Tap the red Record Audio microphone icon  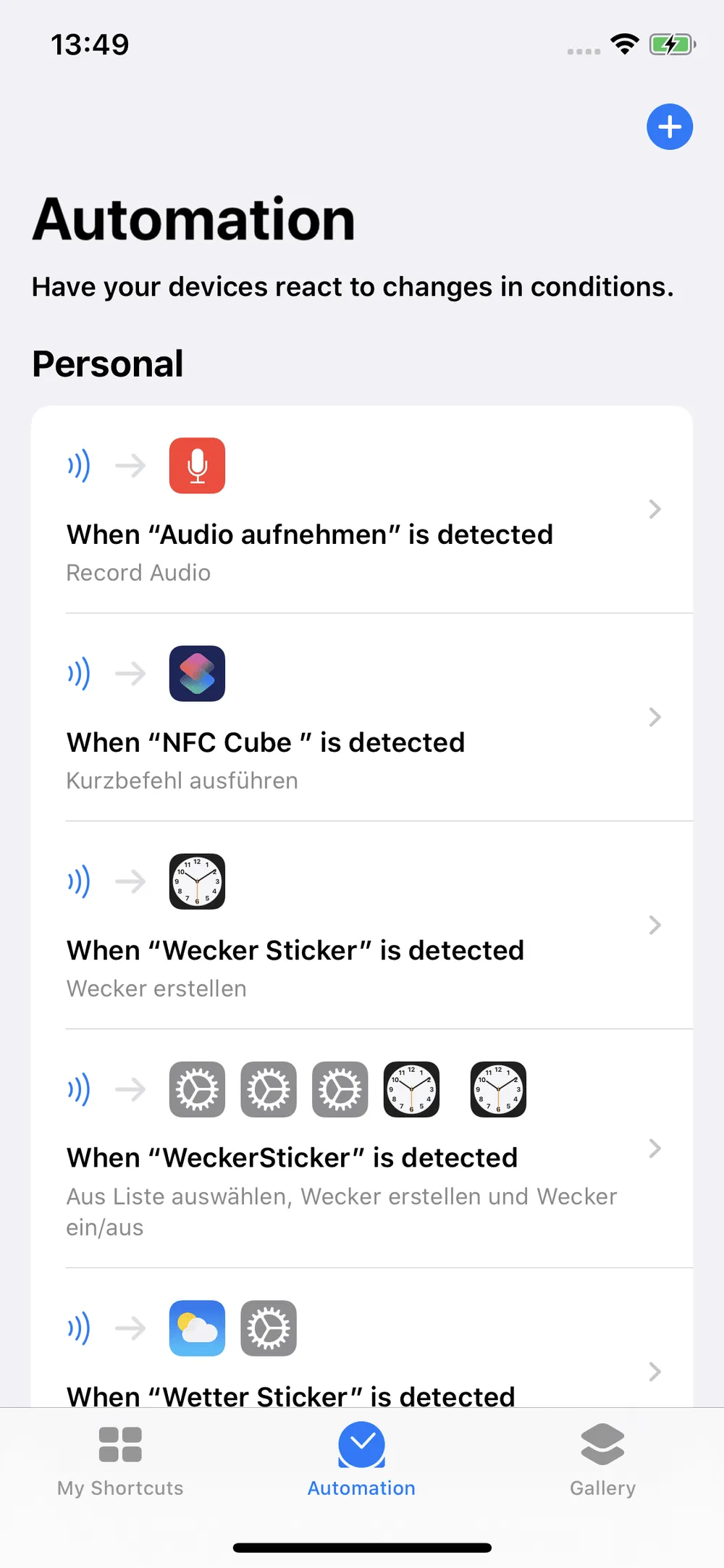click(197, 465)
